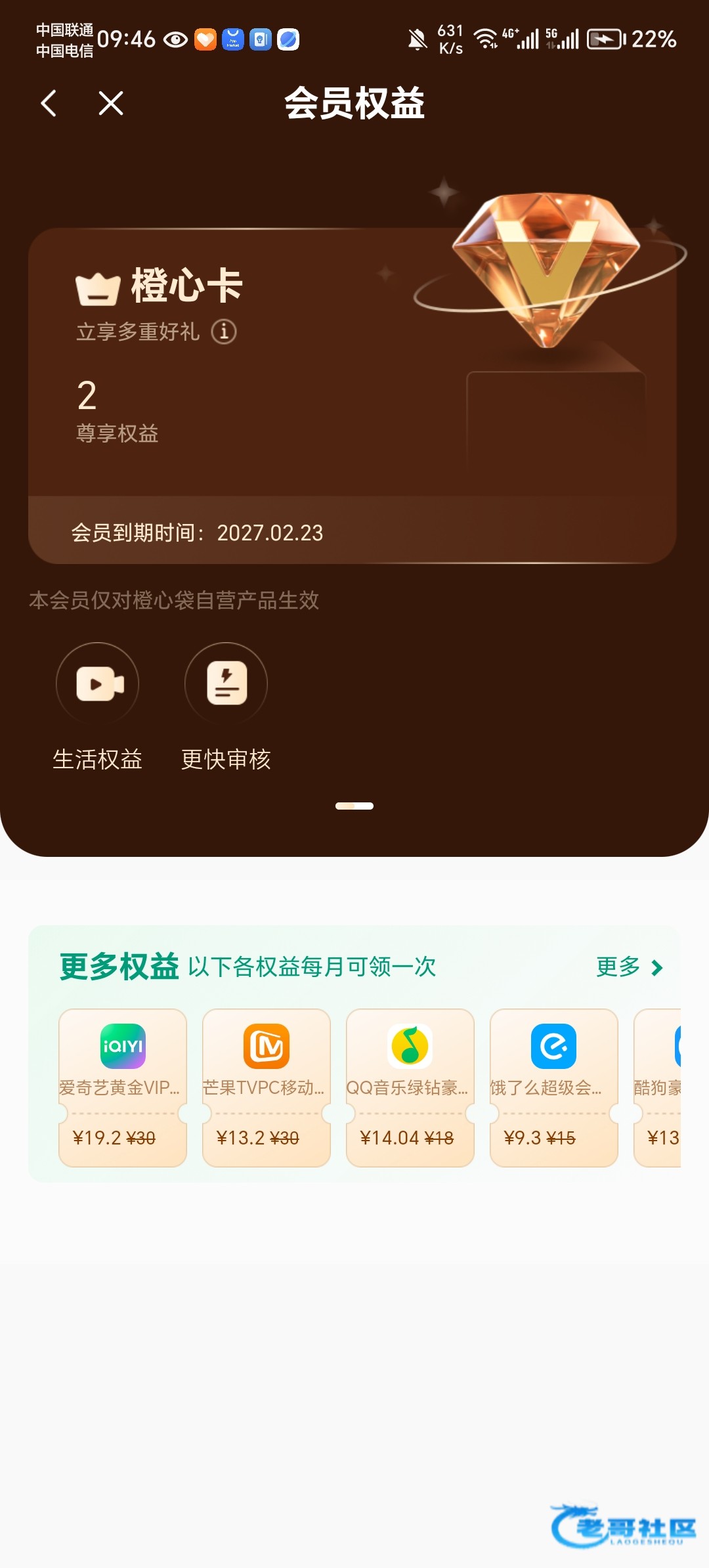The image size is (709, 1568).
Task: Select the 芒果TVPC移动 coupon card
Action: pos(267,1088)
